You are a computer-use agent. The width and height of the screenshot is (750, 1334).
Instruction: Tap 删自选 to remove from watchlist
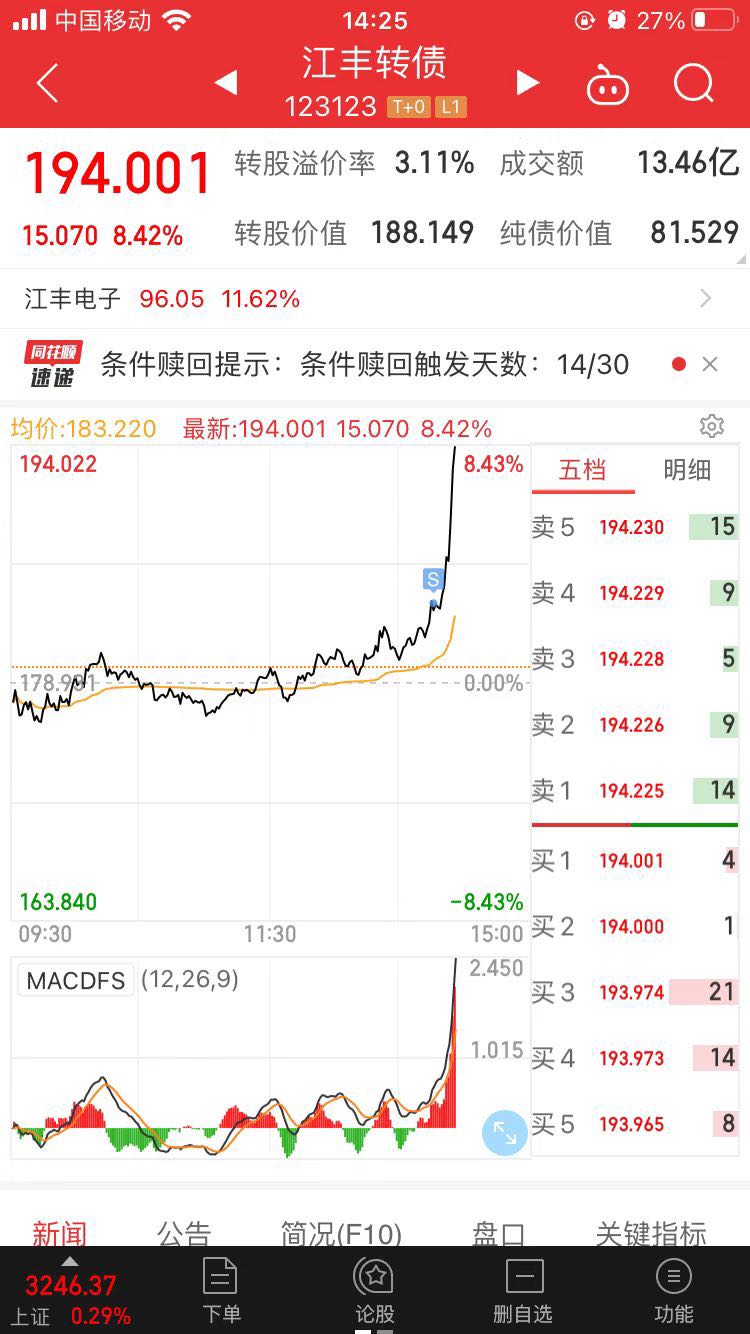[x=523, y=1290]
